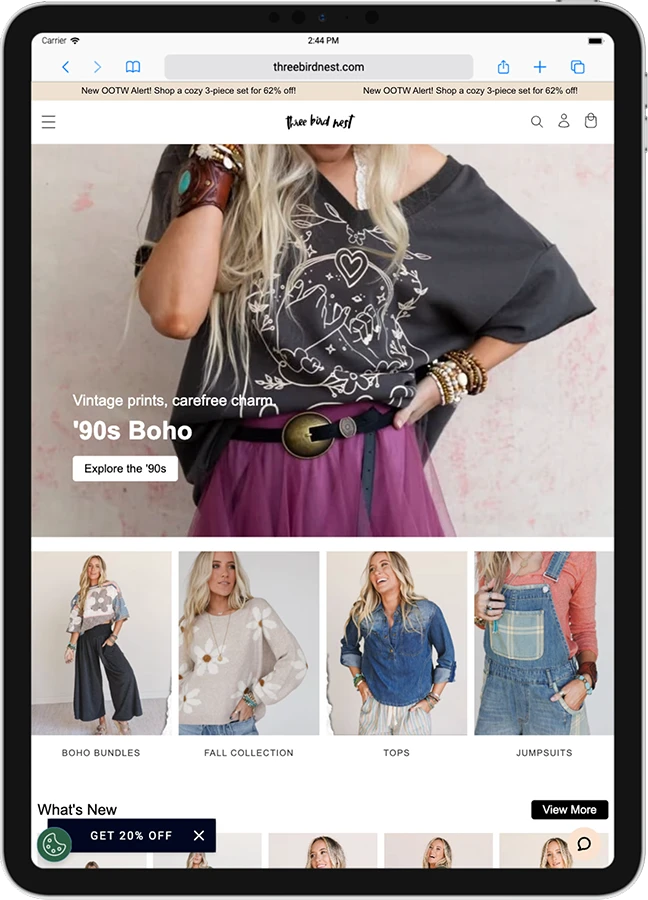Search the Three Bird Nest store
648x900 pixels.
(x=536, y=122)
